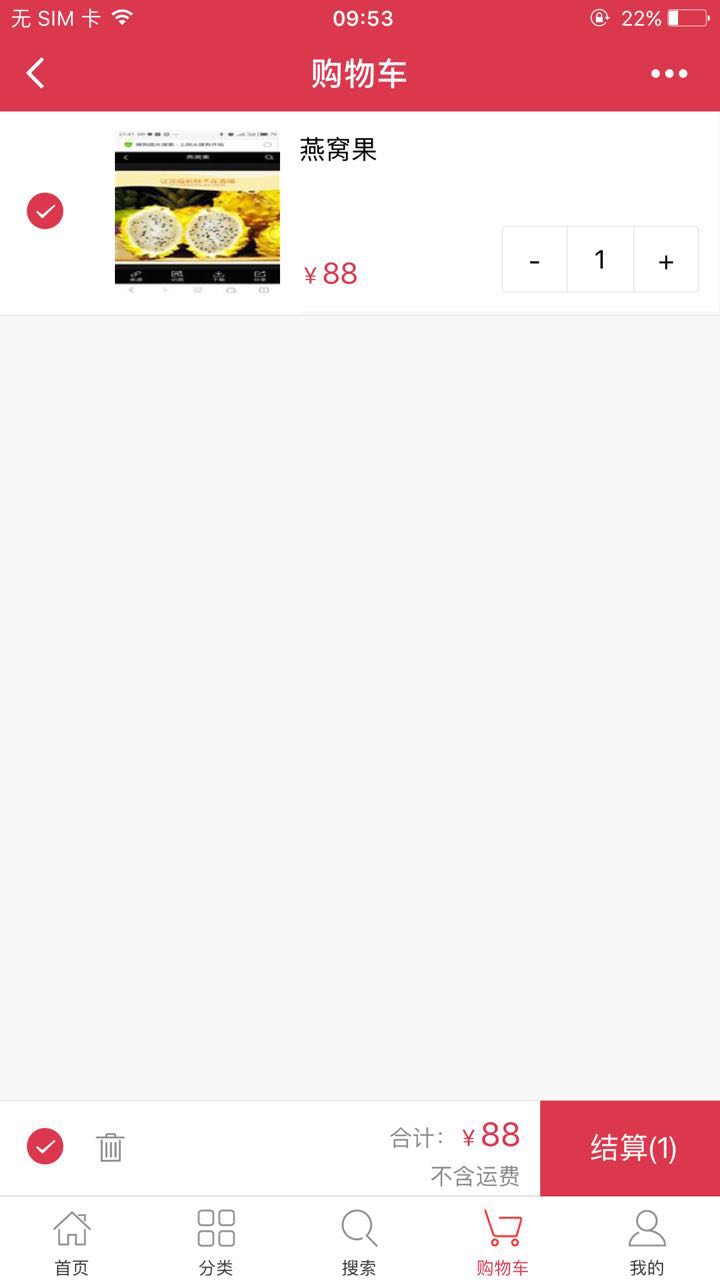
Task: Switch to the 分类 tab
Action: click(x=216, y=1241)
